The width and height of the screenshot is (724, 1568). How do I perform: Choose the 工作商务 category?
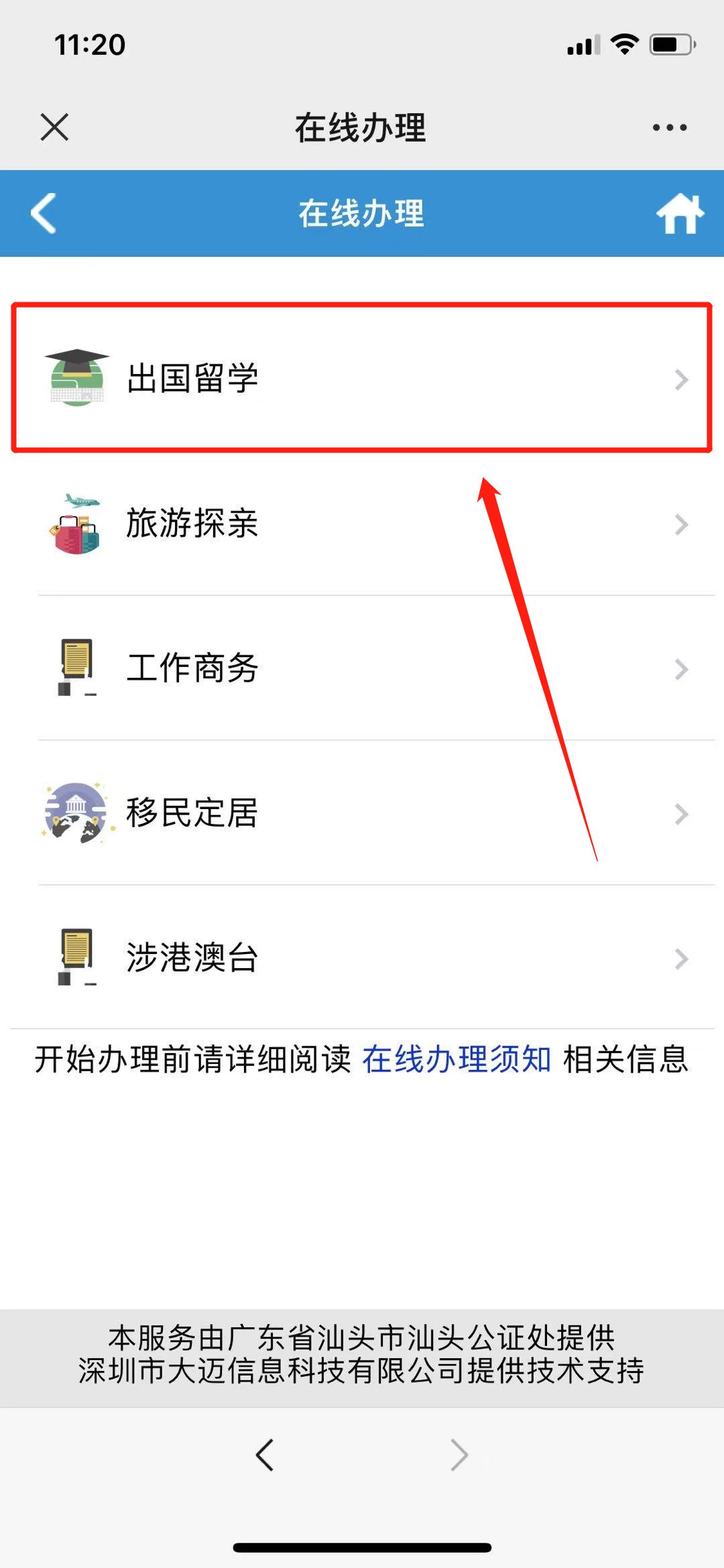(x=362, y=668)
